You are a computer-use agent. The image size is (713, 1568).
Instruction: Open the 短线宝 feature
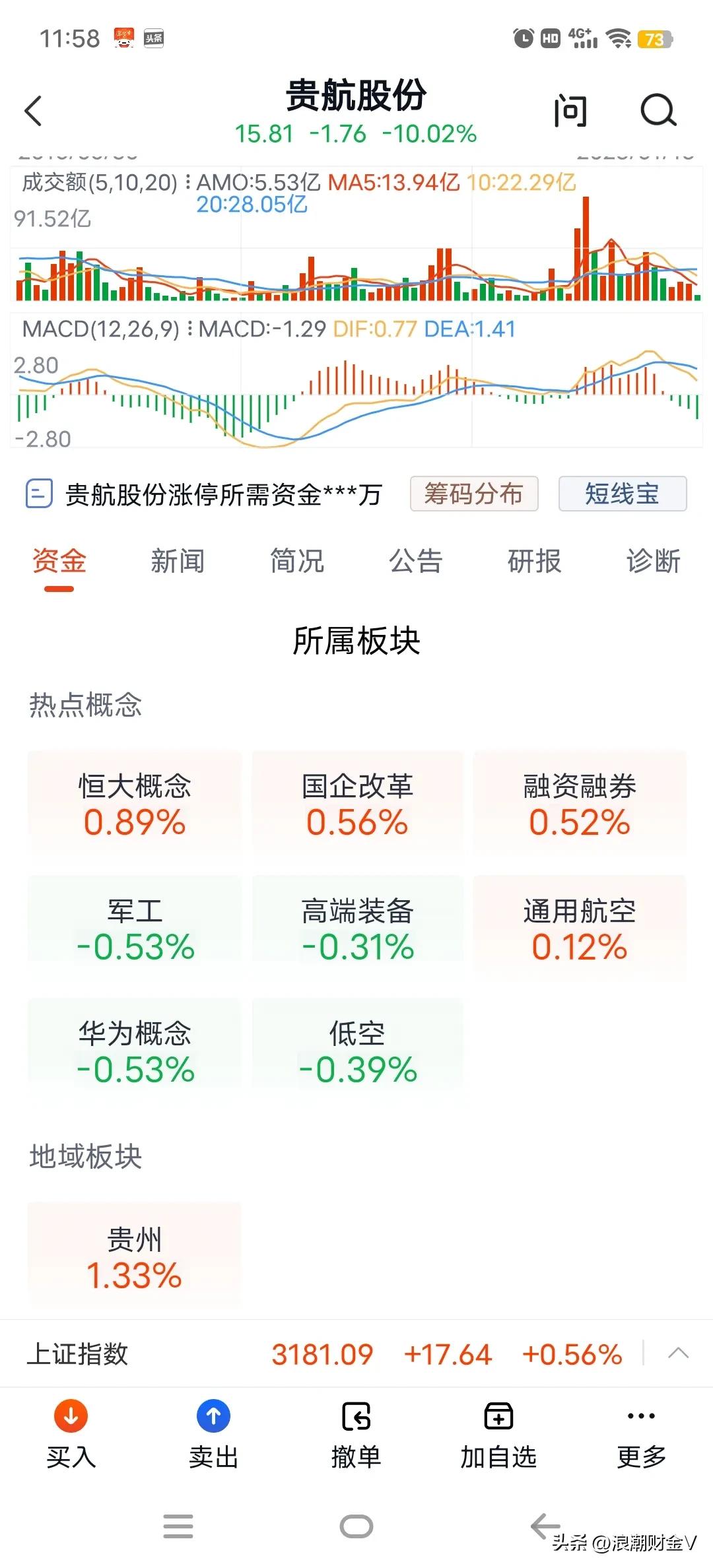621,494
